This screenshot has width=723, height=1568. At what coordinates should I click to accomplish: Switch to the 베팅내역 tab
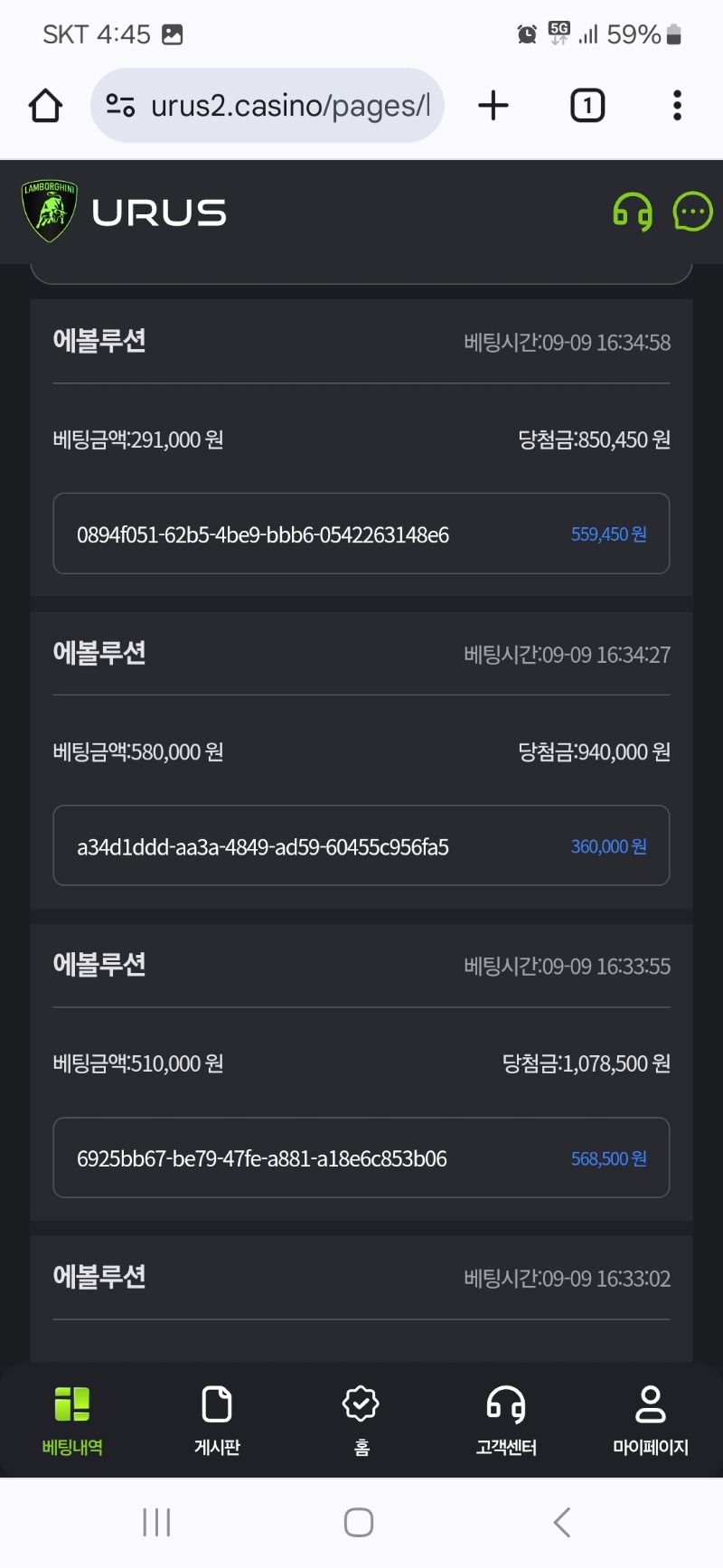[72, 1421]
